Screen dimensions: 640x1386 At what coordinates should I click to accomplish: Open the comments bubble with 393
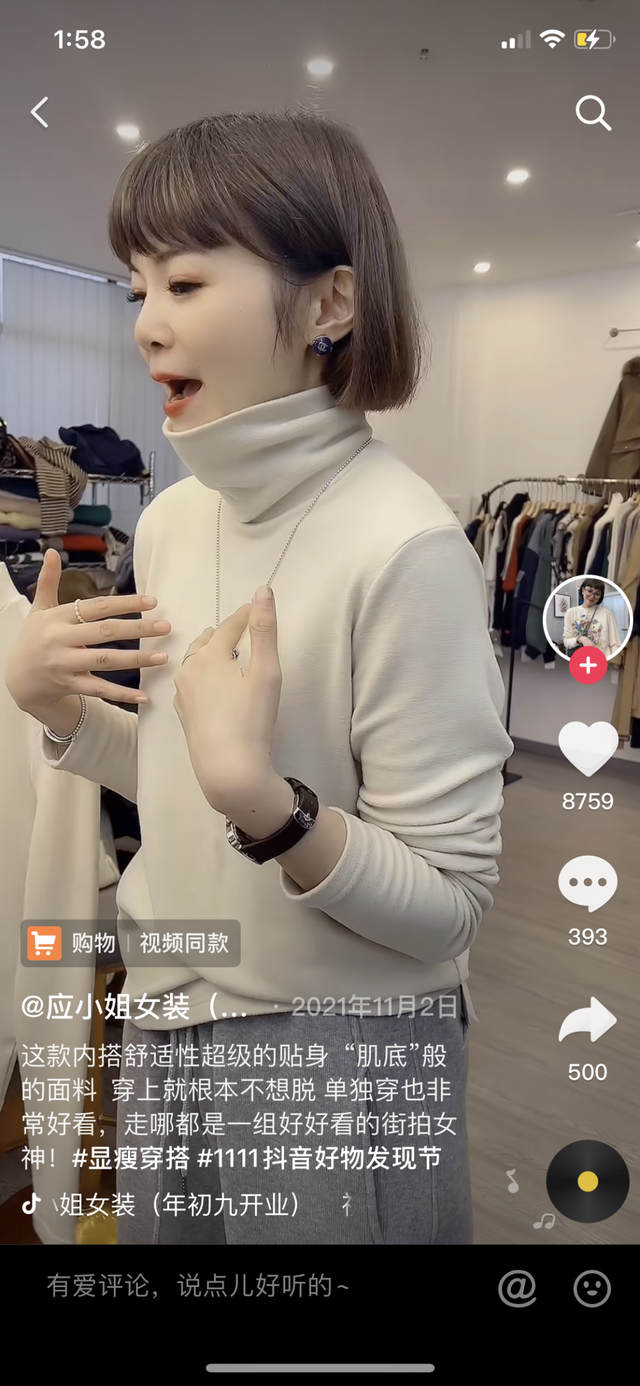point(588,884)
